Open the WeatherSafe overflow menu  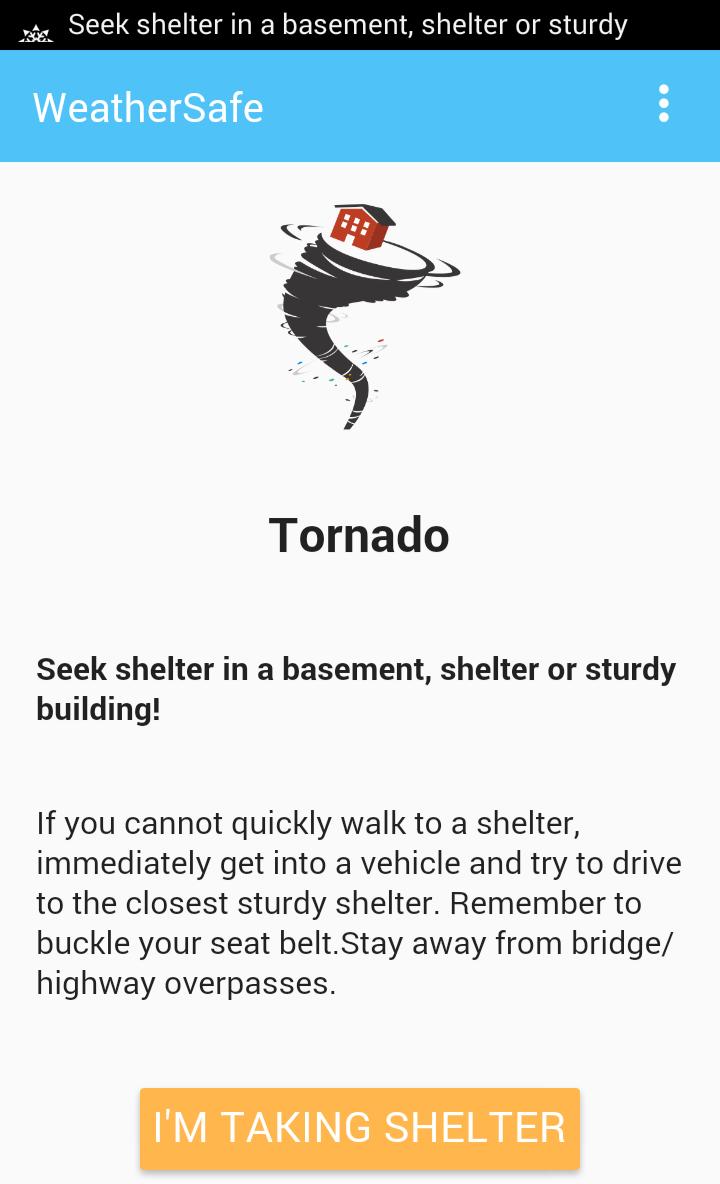tap(664, 104)
